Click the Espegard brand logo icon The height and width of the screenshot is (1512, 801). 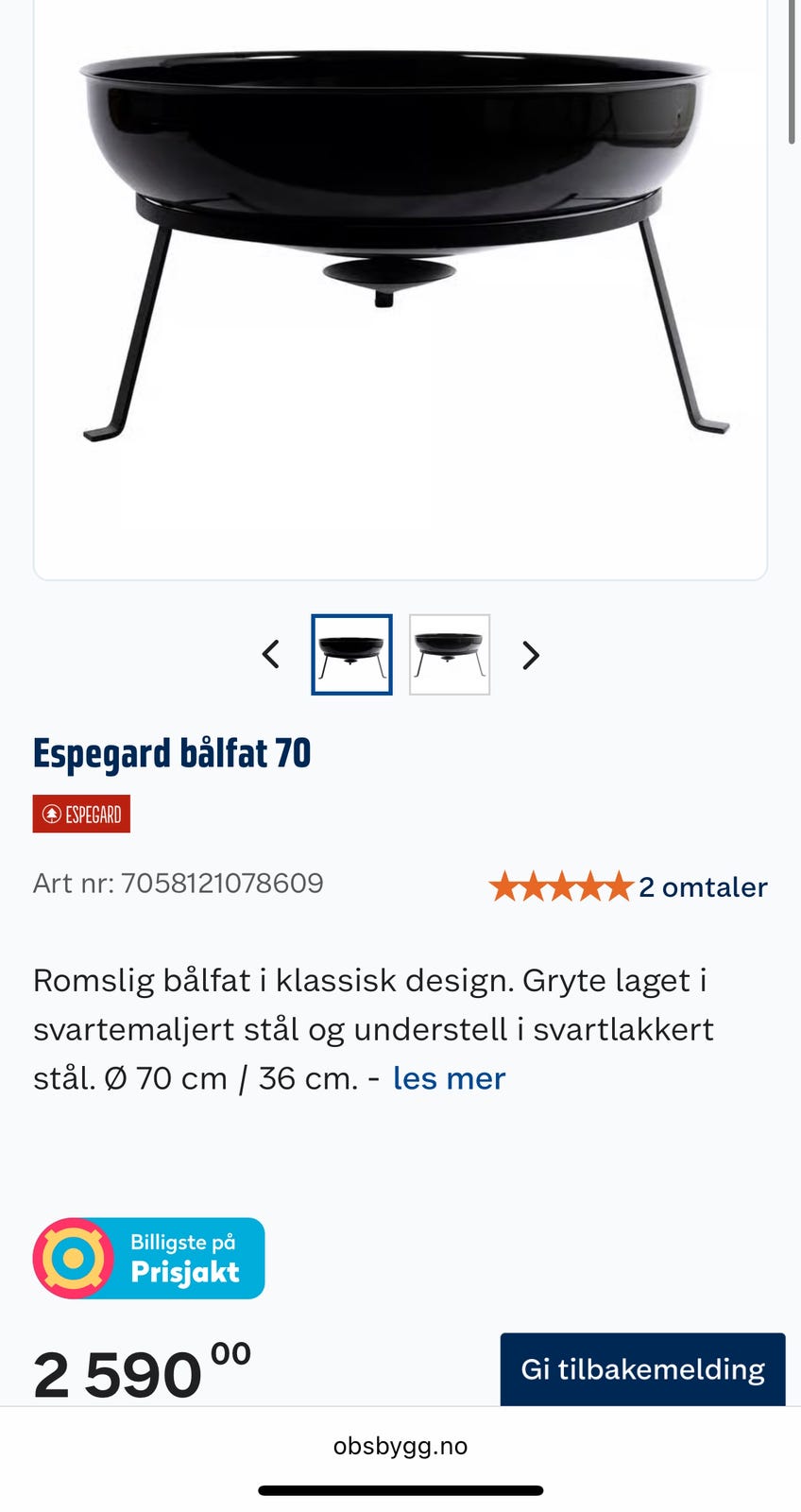click(x=81, y=813)
